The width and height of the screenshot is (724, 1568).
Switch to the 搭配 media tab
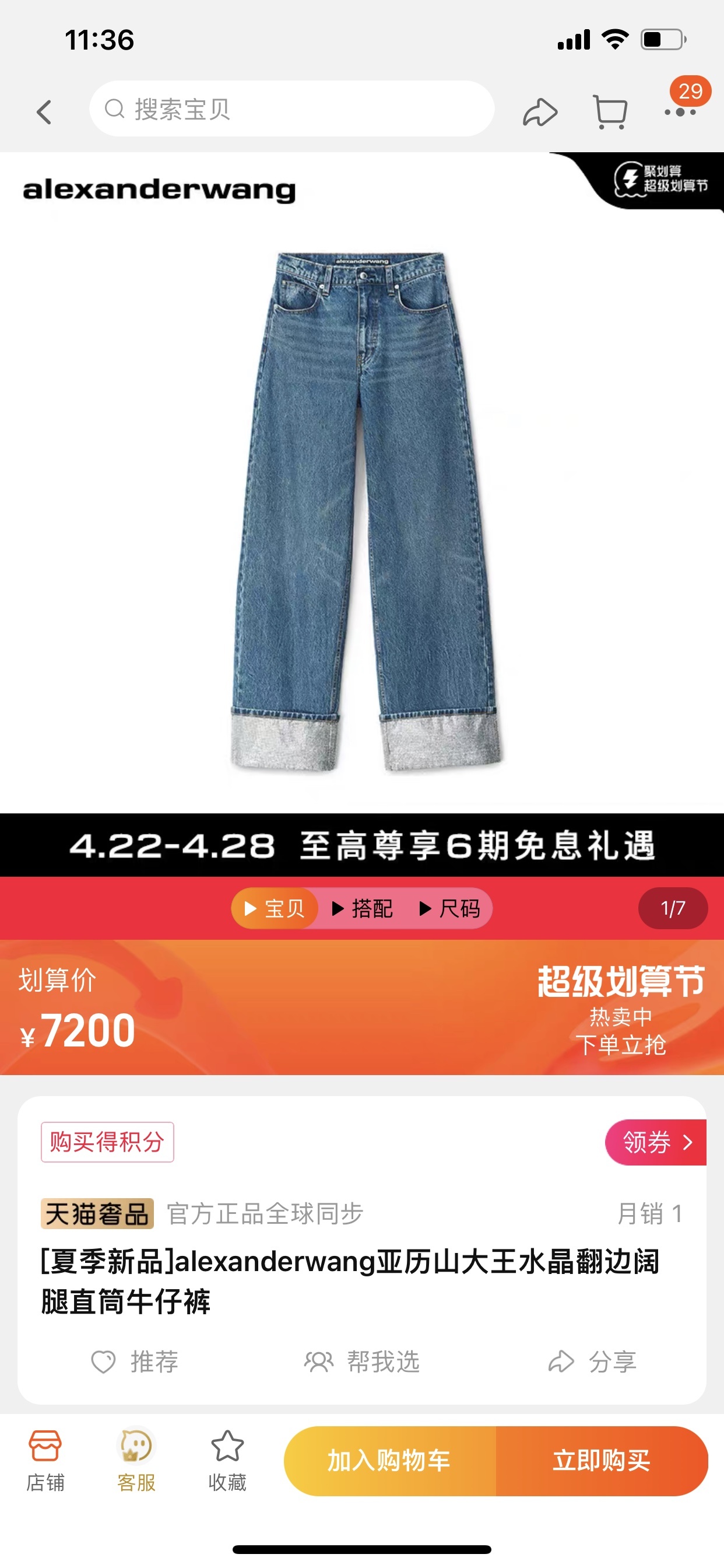[363, 908]
